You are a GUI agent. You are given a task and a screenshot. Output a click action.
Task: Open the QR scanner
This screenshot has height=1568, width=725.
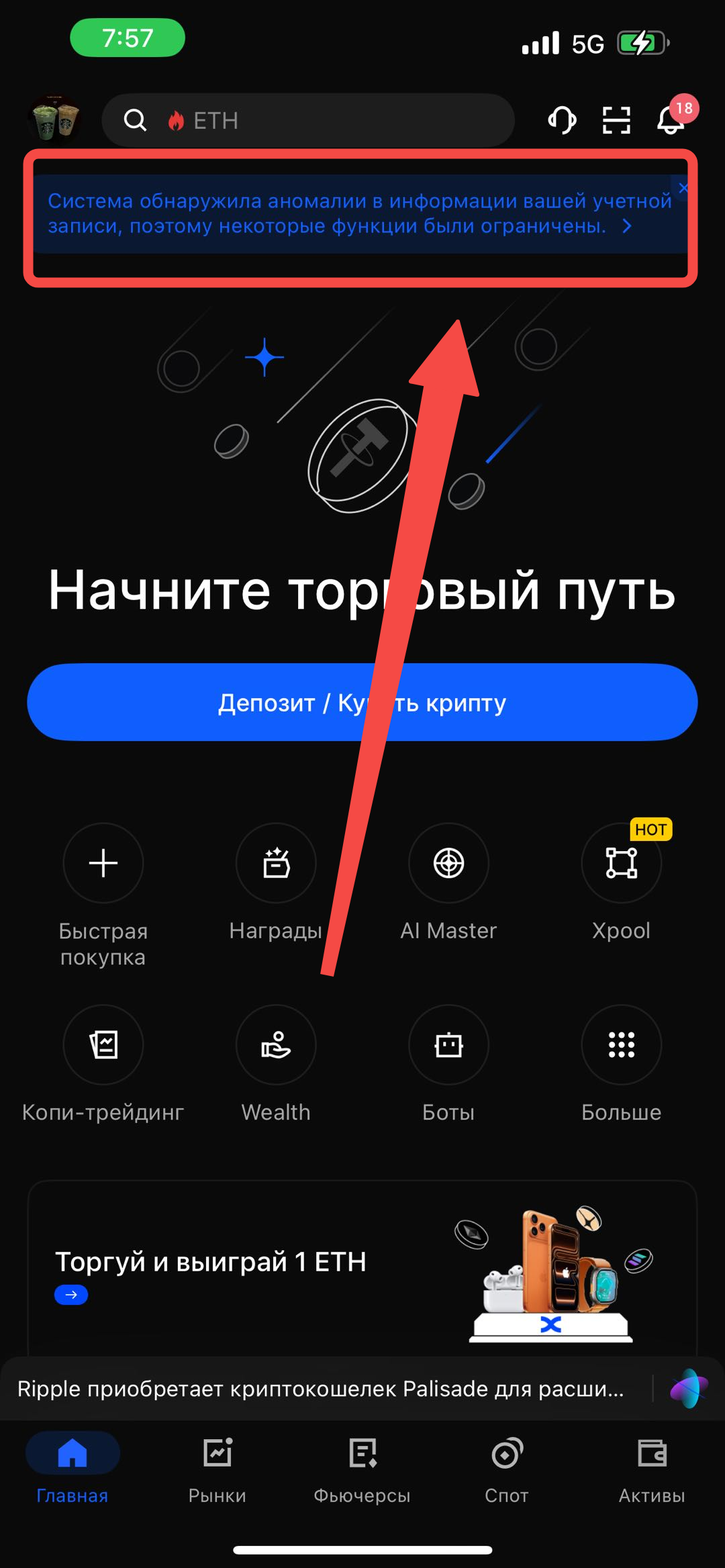[x=616, y=121]
